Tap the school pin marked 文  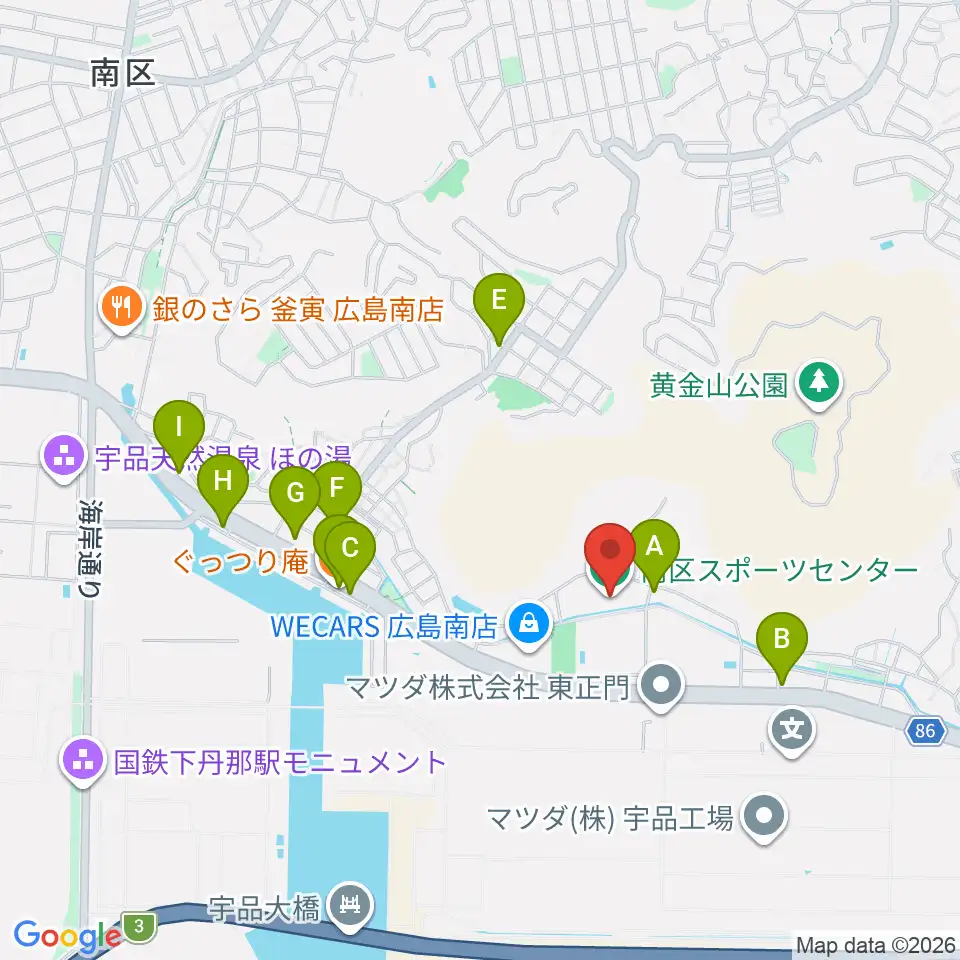pyautogui.click(x=792, y=731)
